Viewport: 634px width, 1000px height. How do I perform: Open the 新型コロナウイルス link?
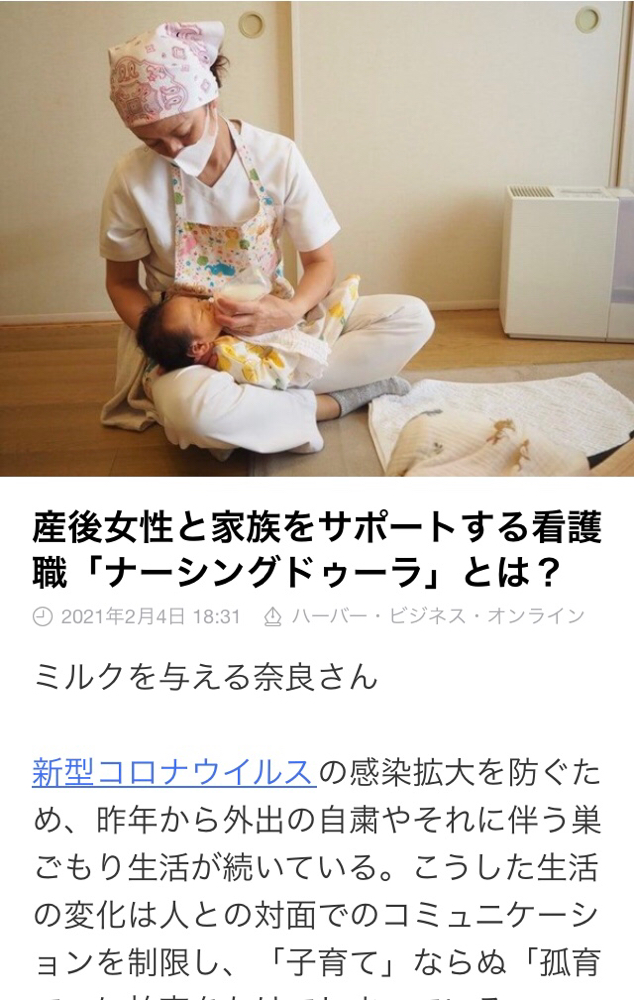pyautogui.click(x=174, y=773)
